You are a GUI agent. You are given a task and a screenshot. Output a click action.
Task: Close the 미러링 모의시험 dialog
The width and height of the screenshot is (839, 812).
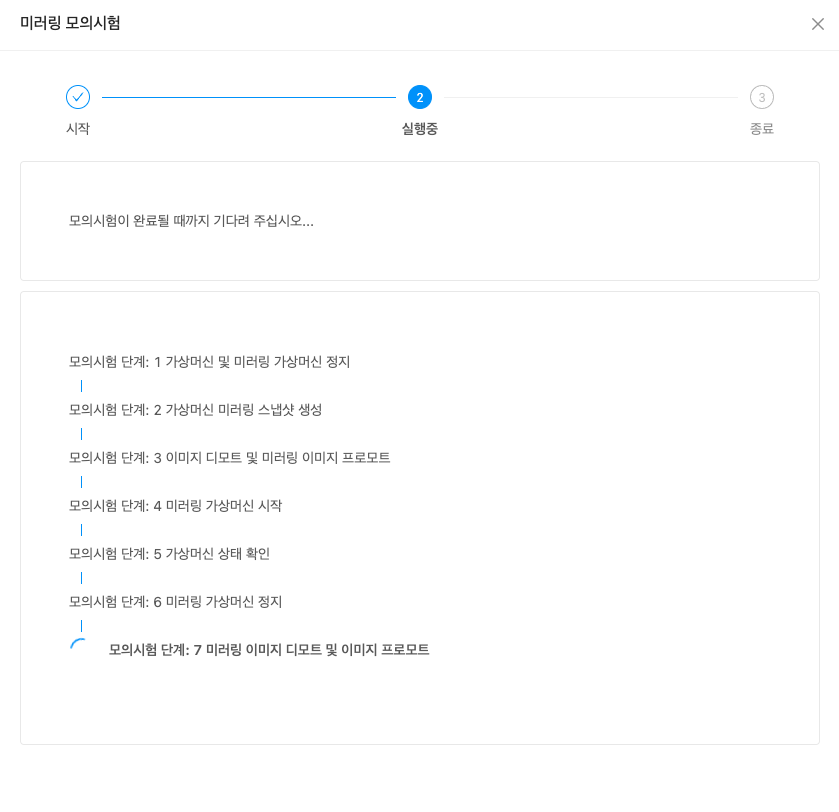[817, 24]
